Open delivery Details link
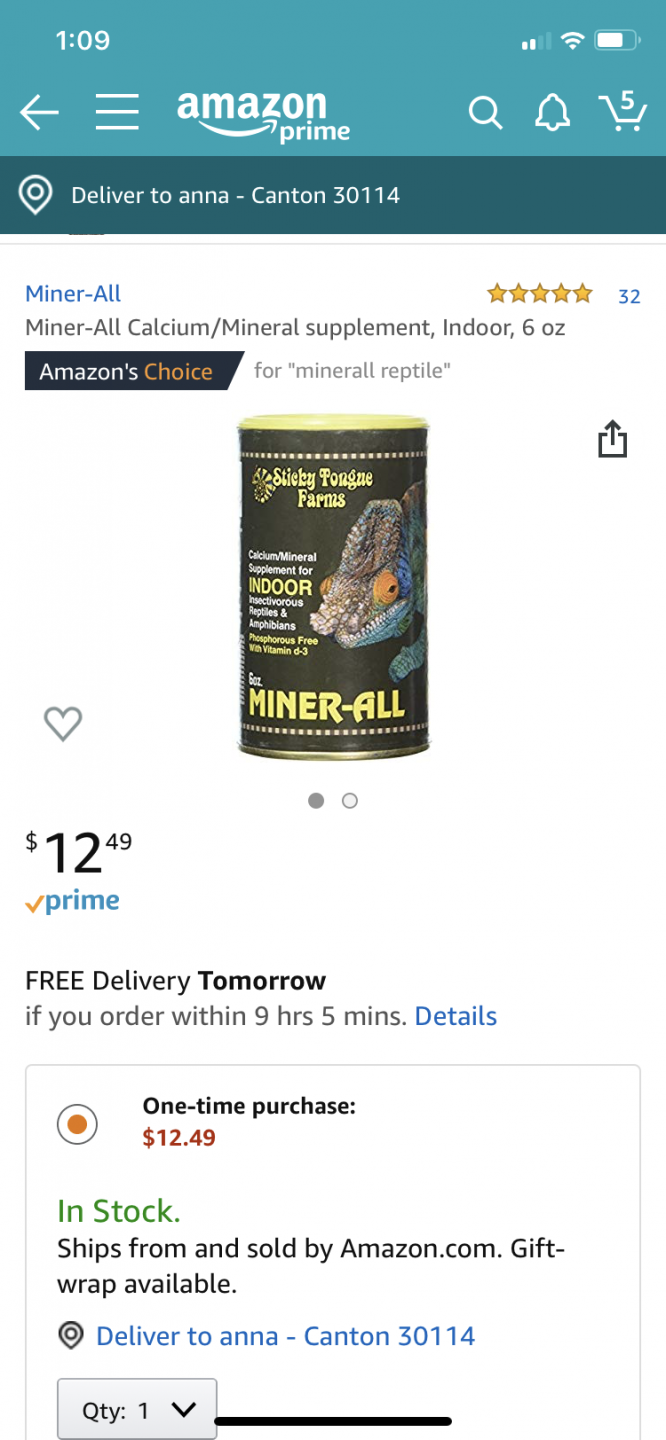 [x=456, y=1017]
